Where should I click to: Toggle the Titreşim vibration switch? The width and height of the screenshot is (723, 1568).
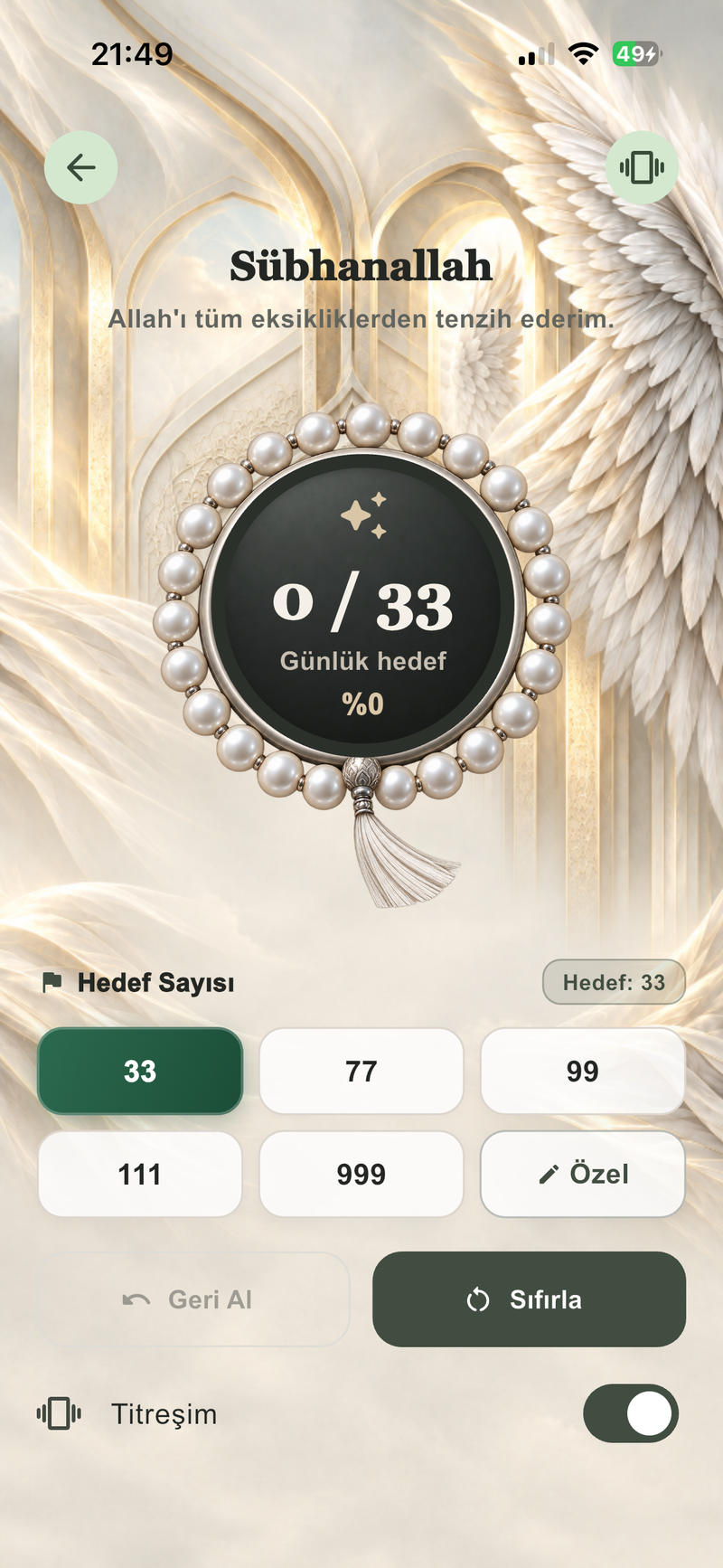(x=631, y=1413)
